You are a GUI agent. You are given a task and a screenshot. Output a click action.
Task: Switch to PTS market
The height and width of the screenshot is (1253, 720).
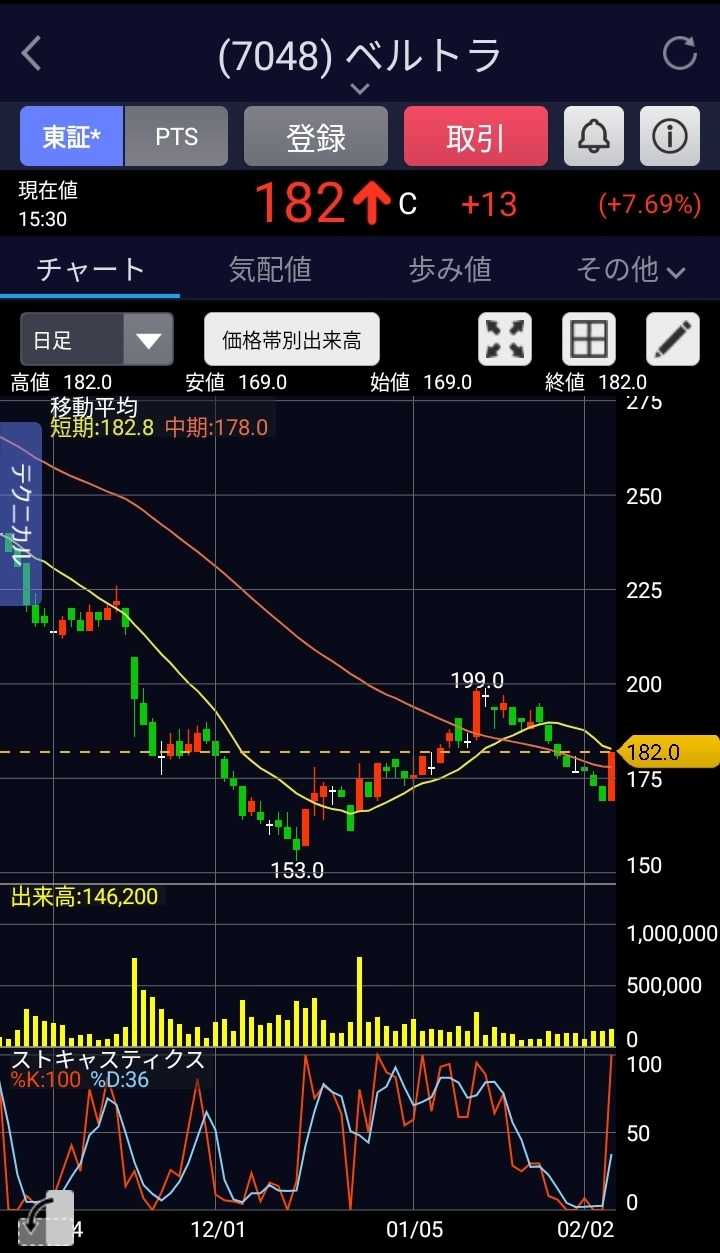tap(177, 136)
